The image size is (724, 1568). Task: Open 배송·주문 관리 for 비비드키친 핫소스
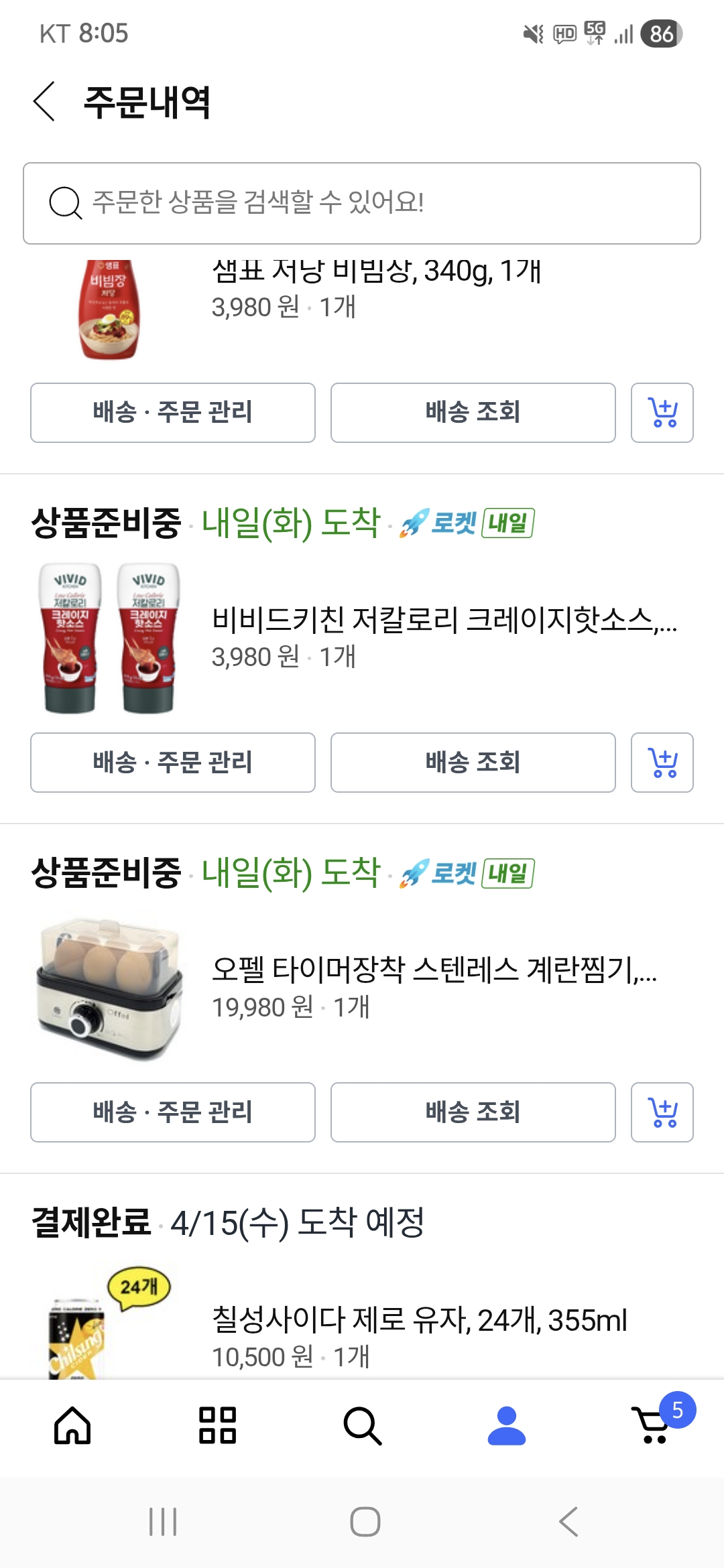(173, 763)
